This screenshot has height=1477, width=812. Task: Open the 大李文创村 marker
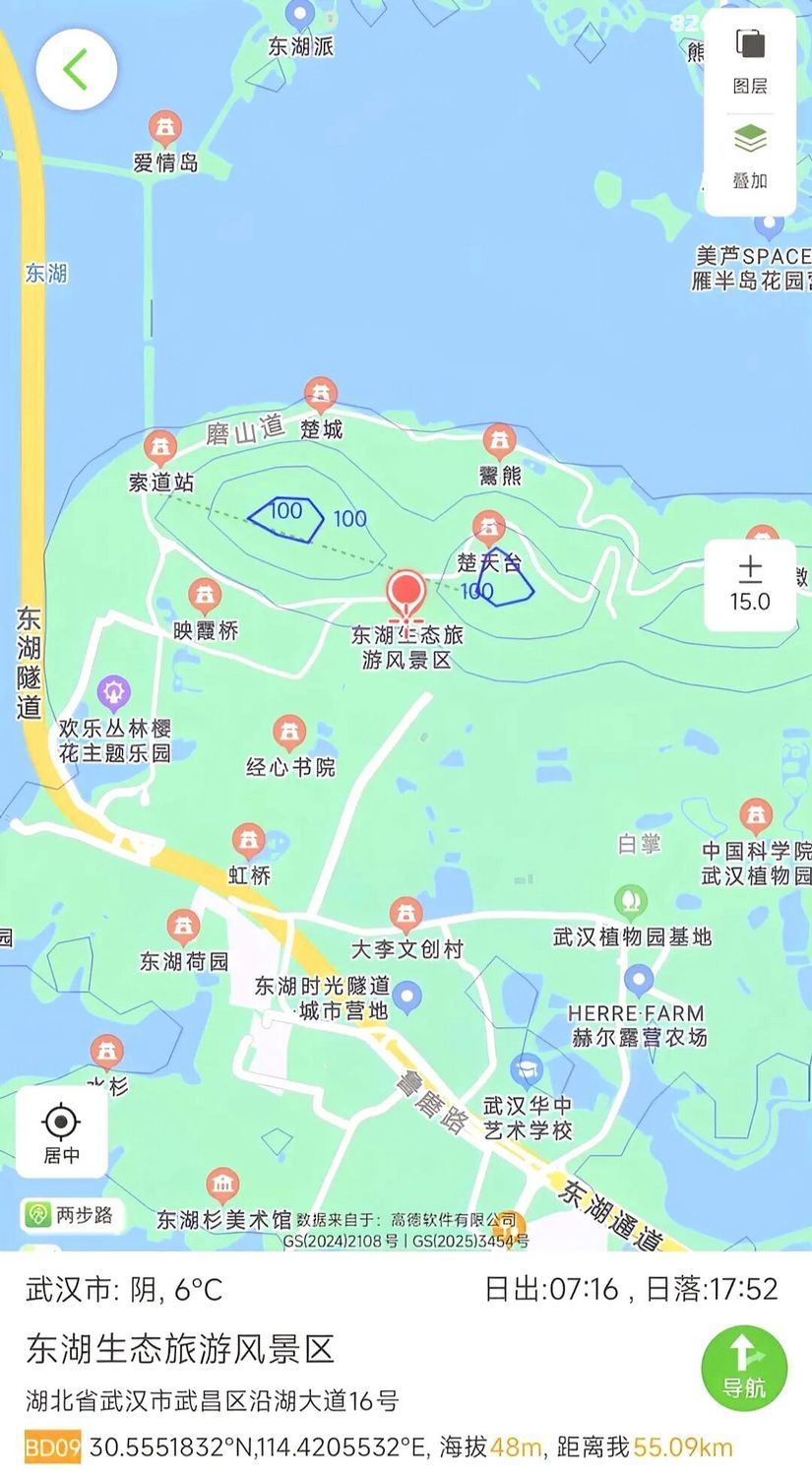click(406, 916)
